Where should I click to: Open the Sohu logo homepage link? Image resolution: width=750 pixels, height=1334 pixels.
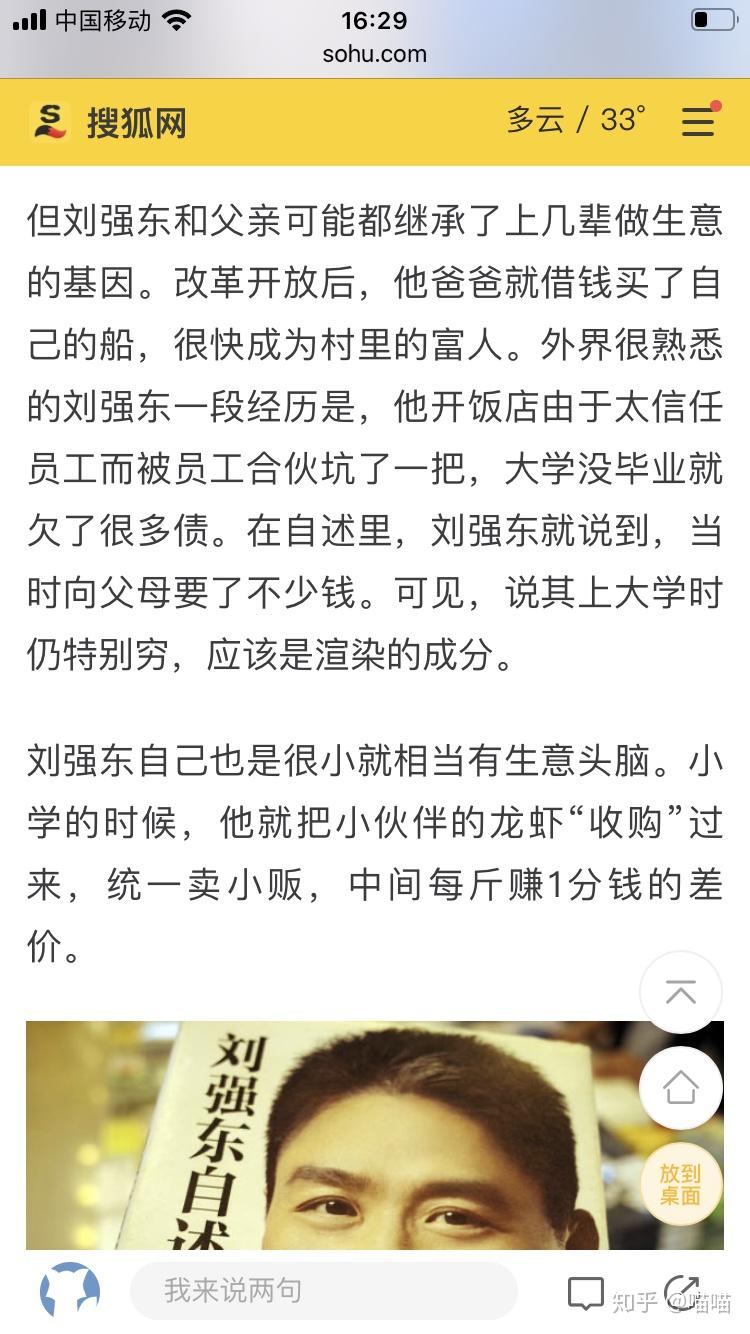(x=108, y=123)
